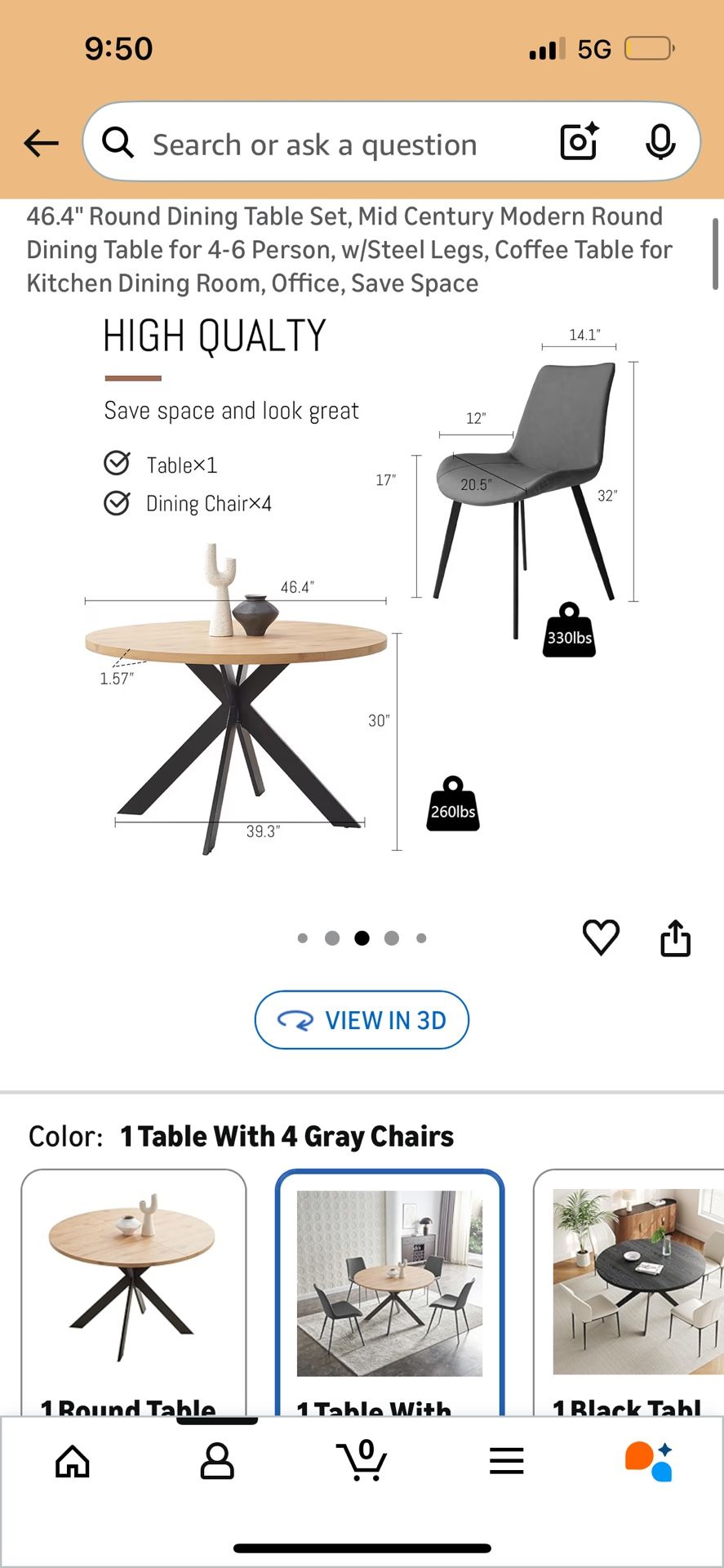
Task: Go back using the arrow
Action: [41, 144]
